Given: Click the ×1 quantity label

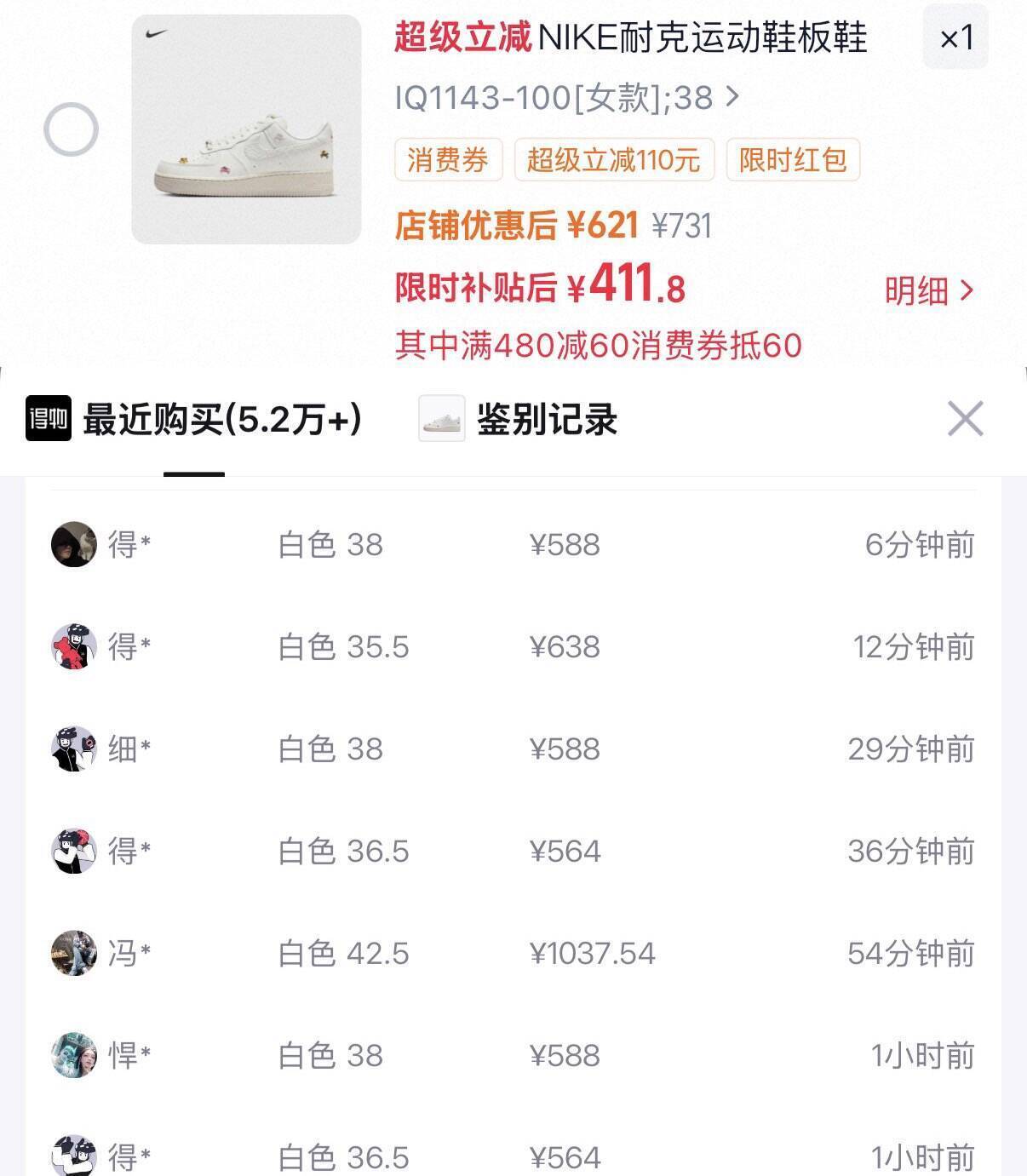Looking at the screenshot, I should pyautogui.click(x=955, y=38).
